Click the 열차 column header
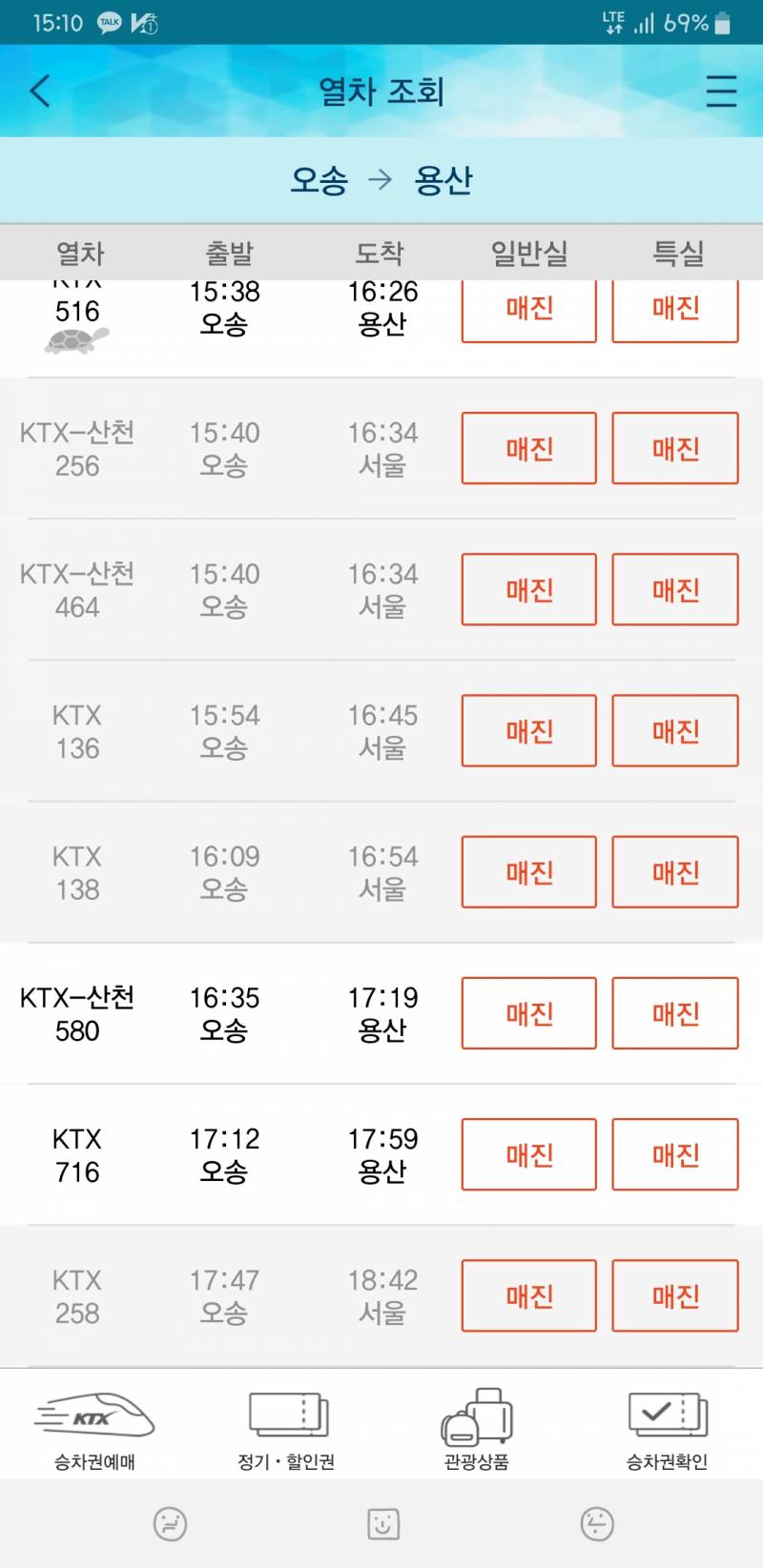The height and width of the screenshot is (1568, 763). point(79,253)
